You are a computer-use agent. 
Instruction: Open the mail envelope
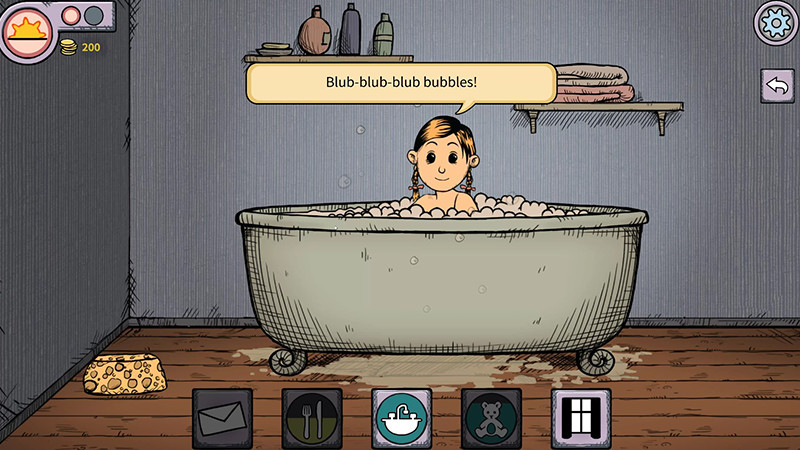tap(222, 416)
